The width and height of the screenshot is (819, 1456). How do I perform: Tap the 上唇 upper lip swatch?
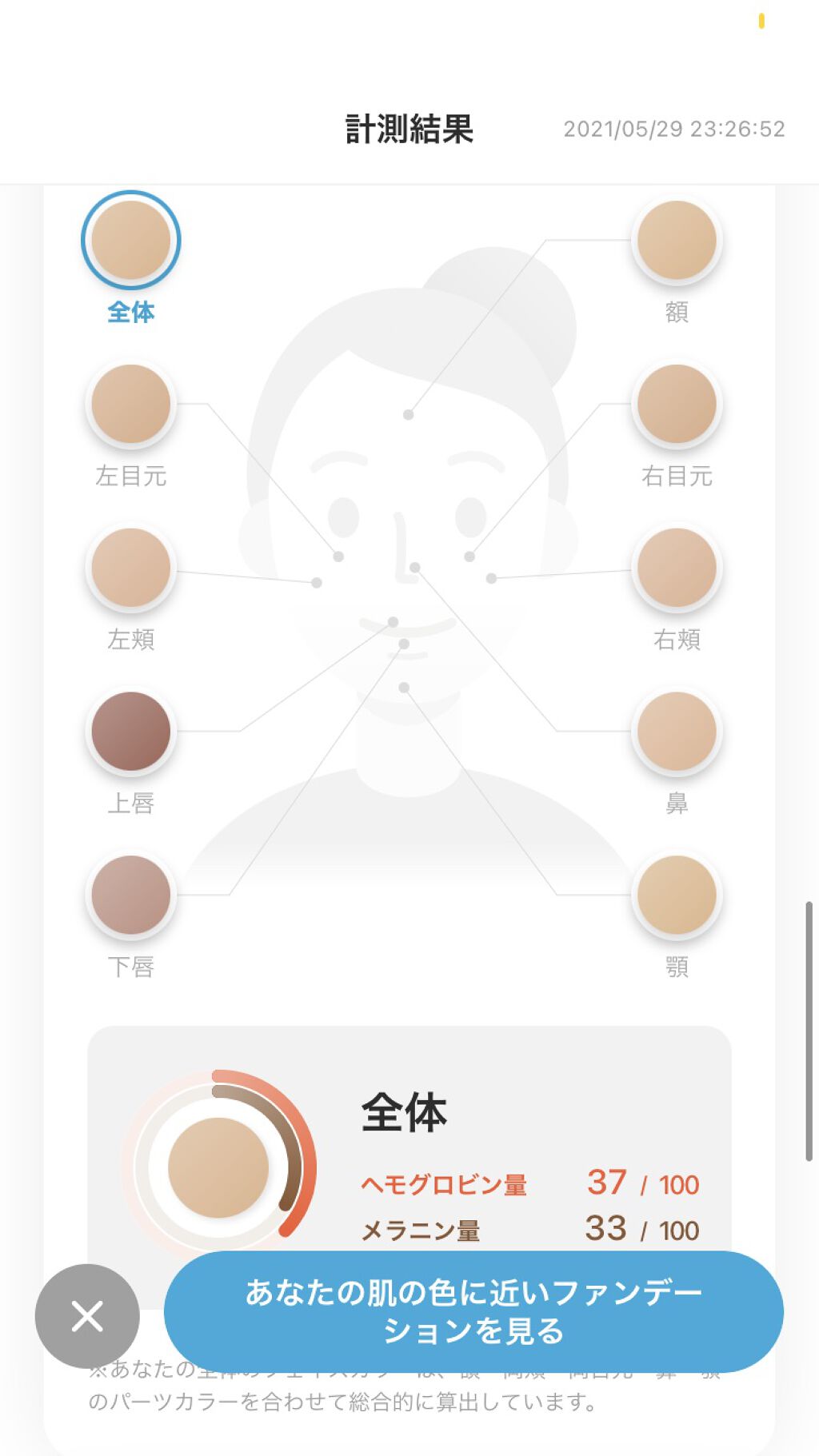click(x=131, y=732)
